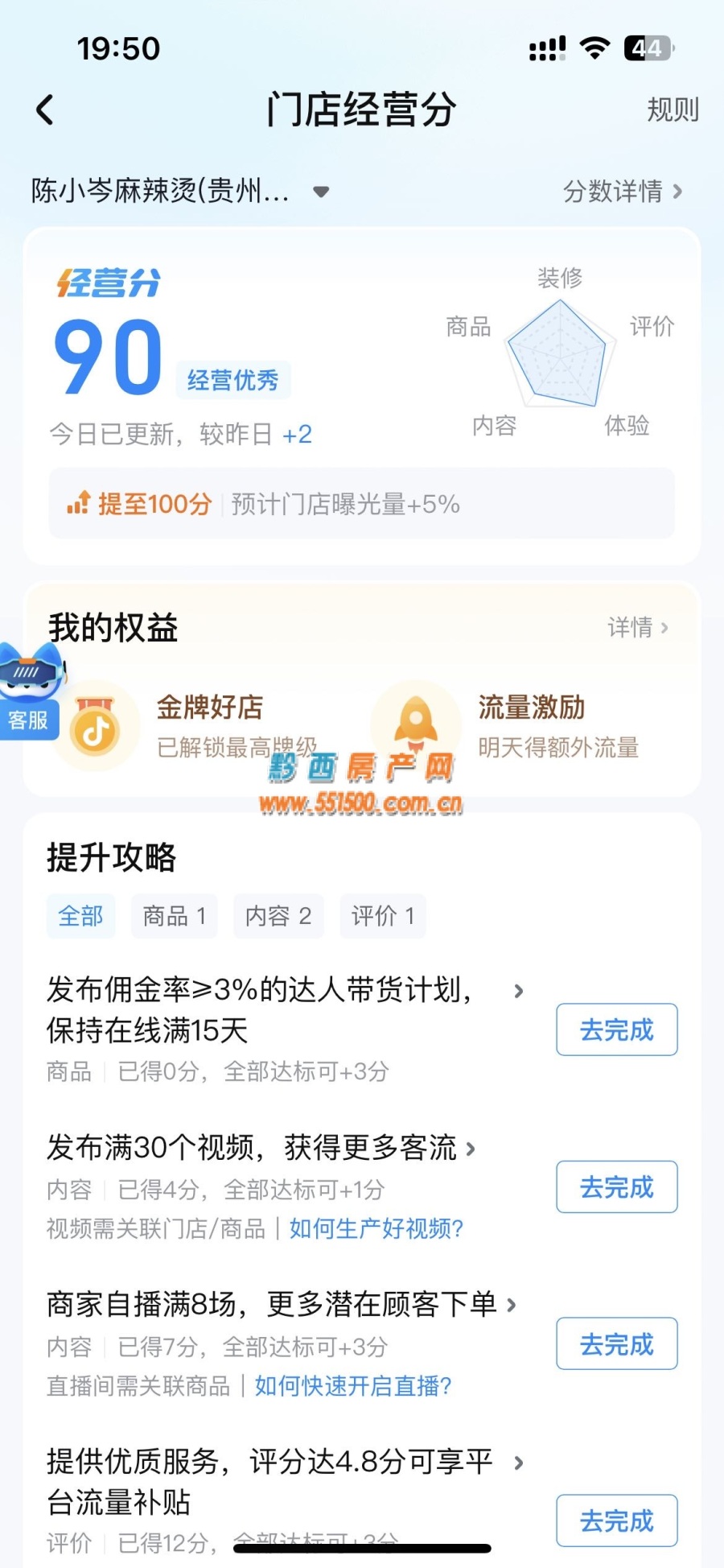Switch to the 内容 2 tab
Image resolution: width=724 pixels, height=1568 pixels.
click(x=278, y=916)
